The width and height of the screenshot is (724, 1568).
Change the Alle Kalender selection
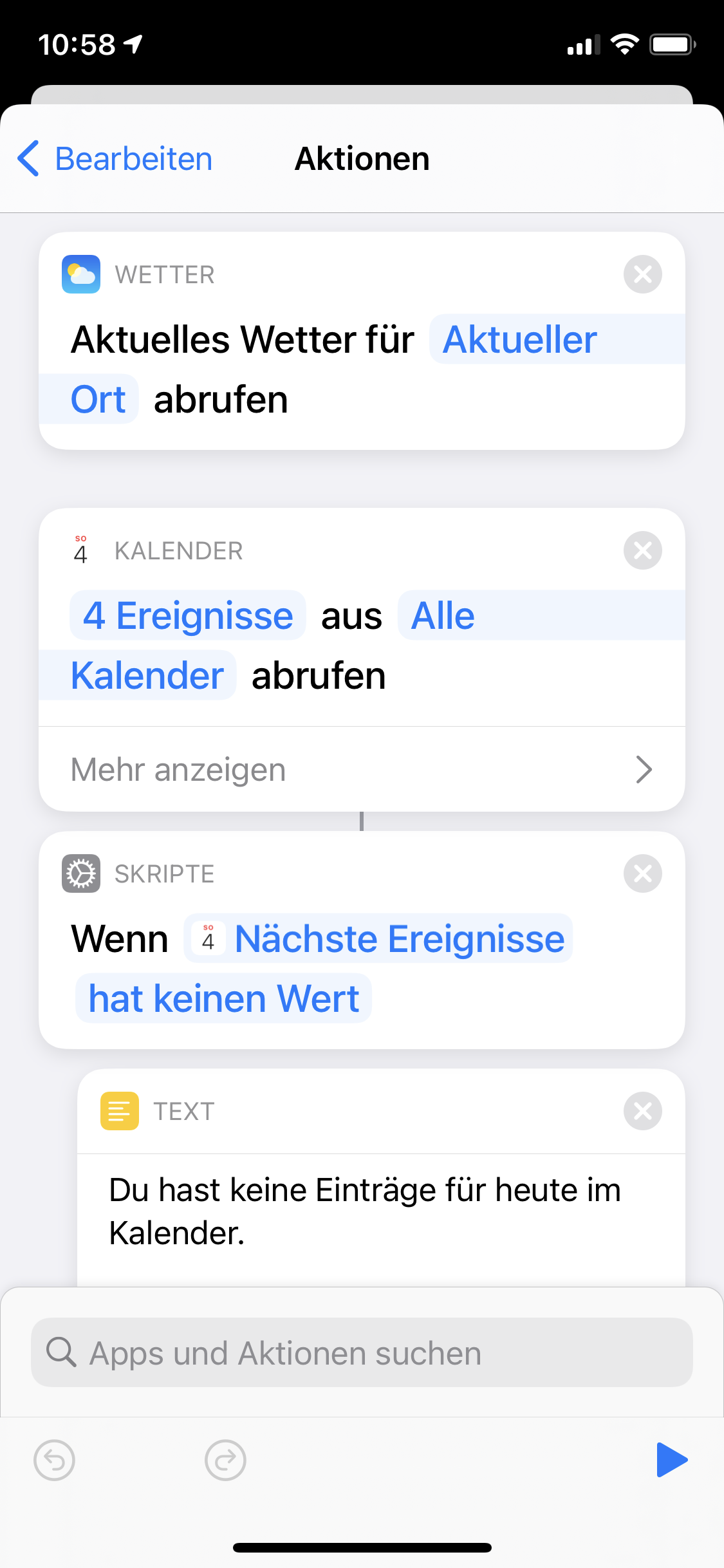click(443, 616)
